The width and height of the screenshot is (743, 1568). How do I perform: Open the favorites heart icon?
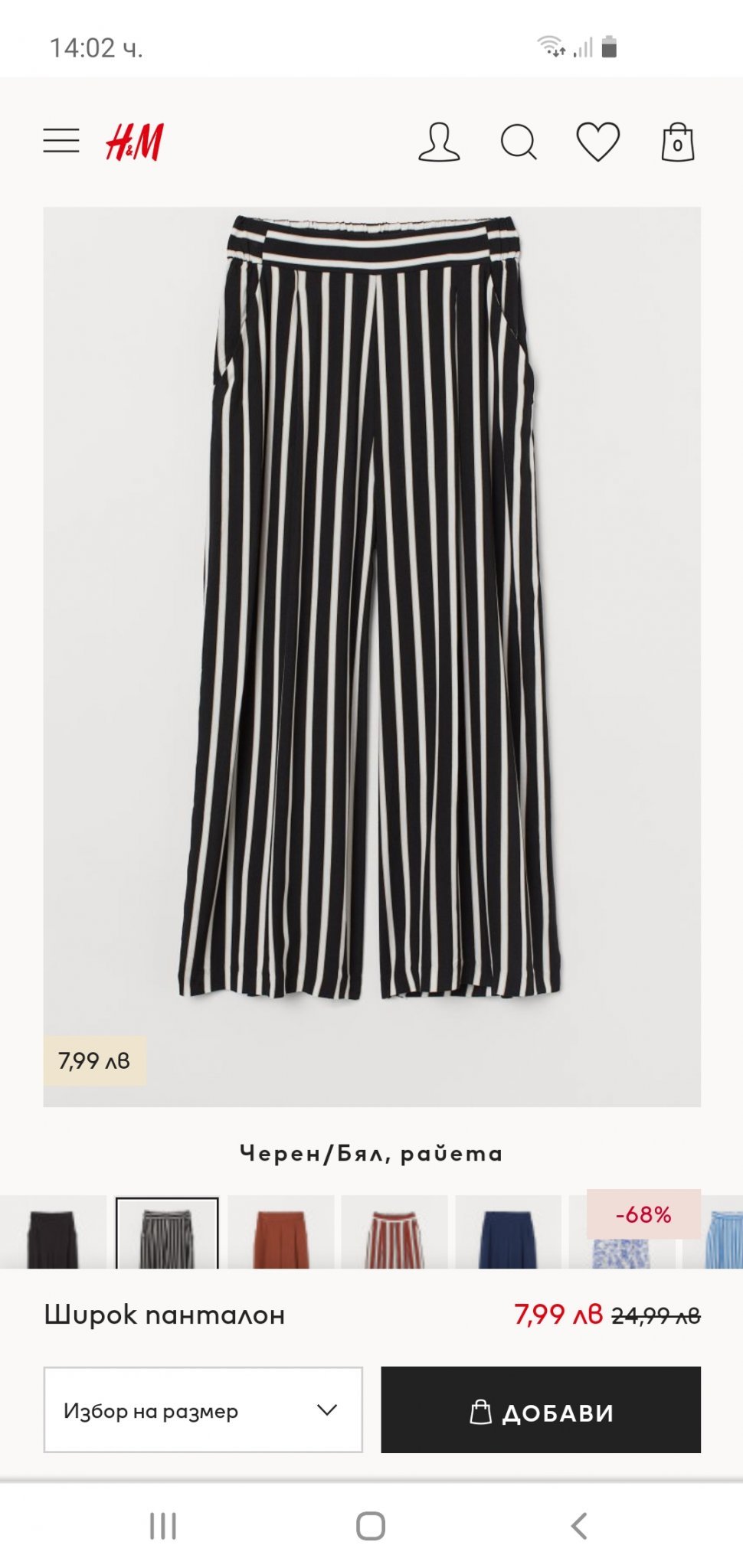[x=597, y=142]
